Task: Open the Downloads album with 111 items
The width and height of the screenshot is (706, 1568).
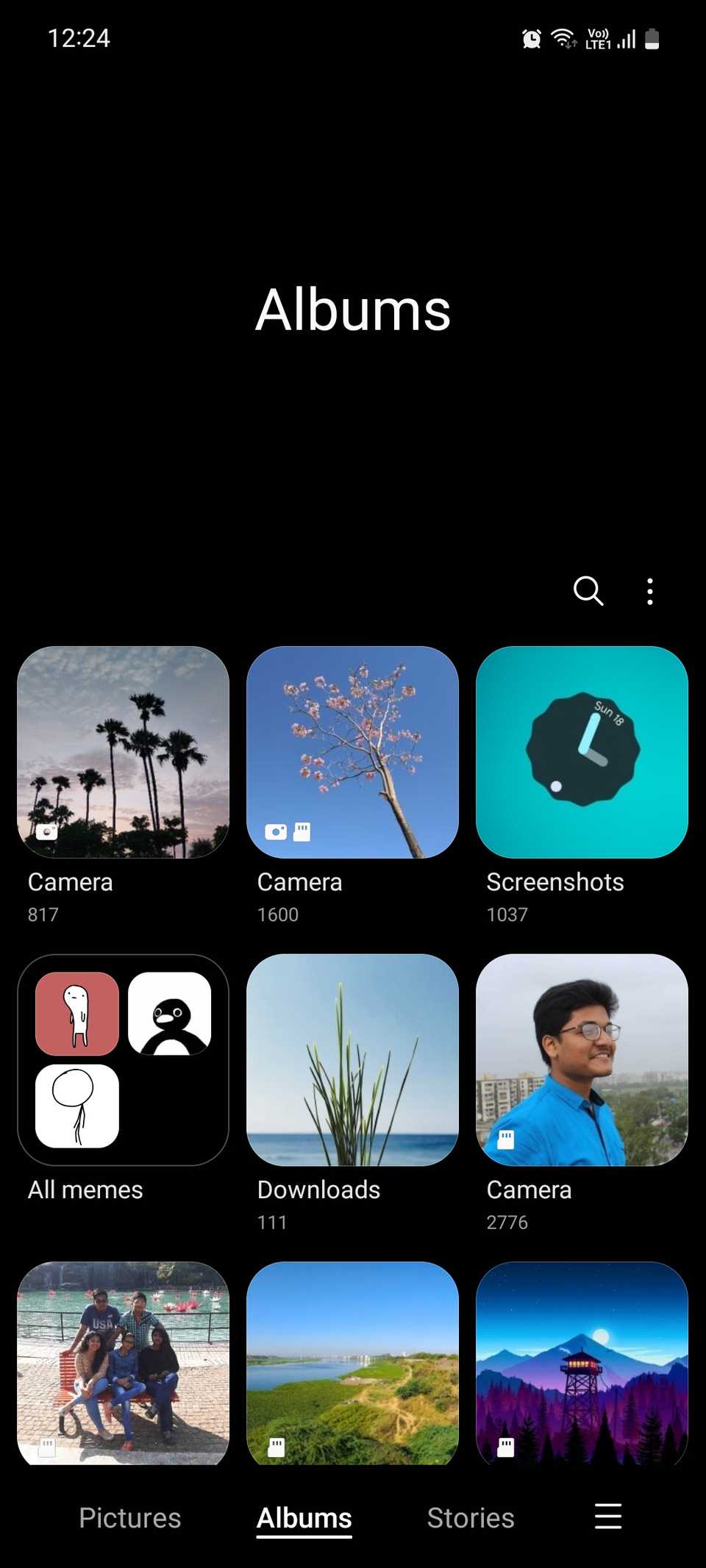Action: click(352, 1059)
